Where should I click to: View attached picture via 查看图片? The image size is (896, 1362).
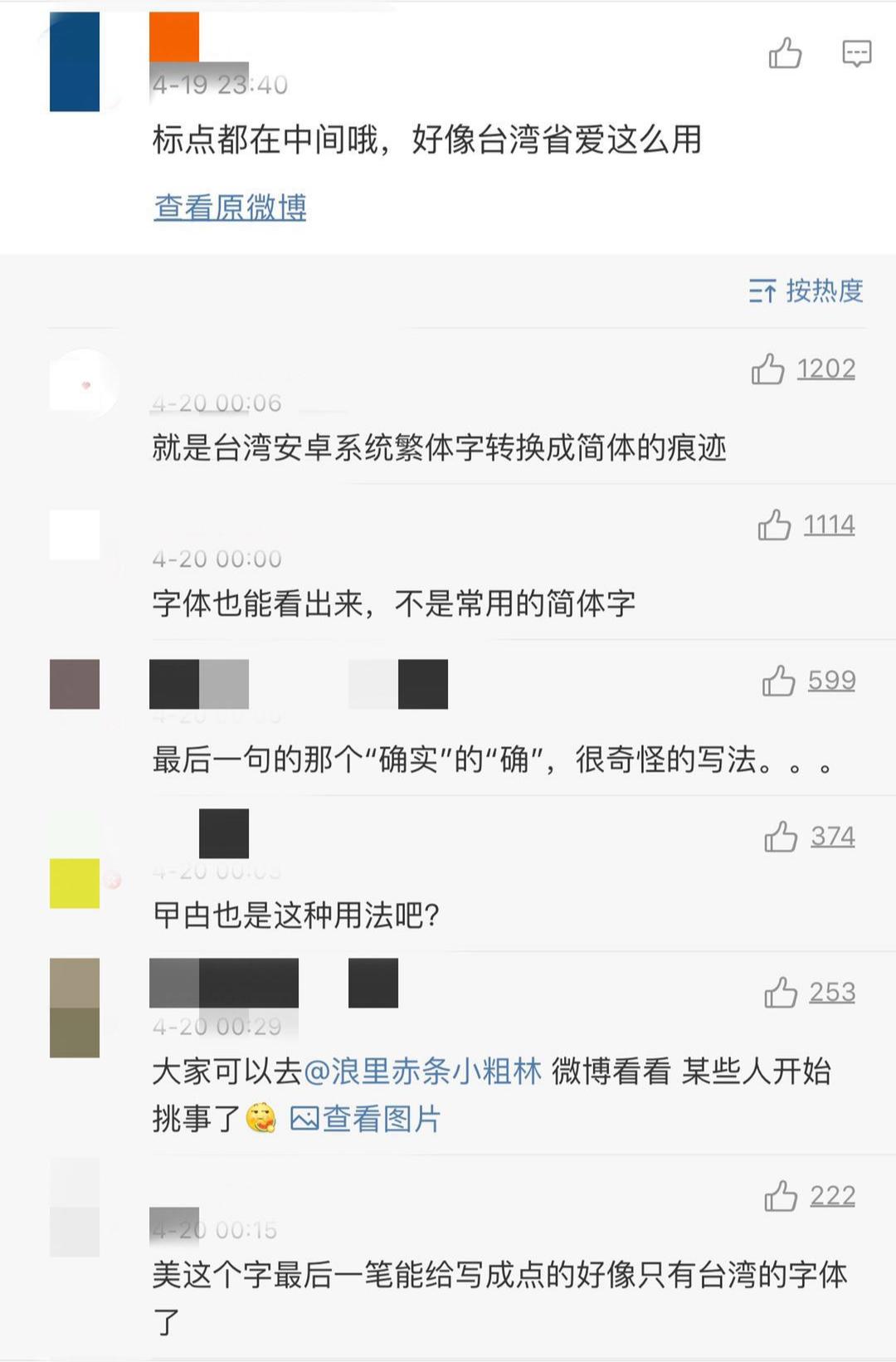[x=365, y=1120]
